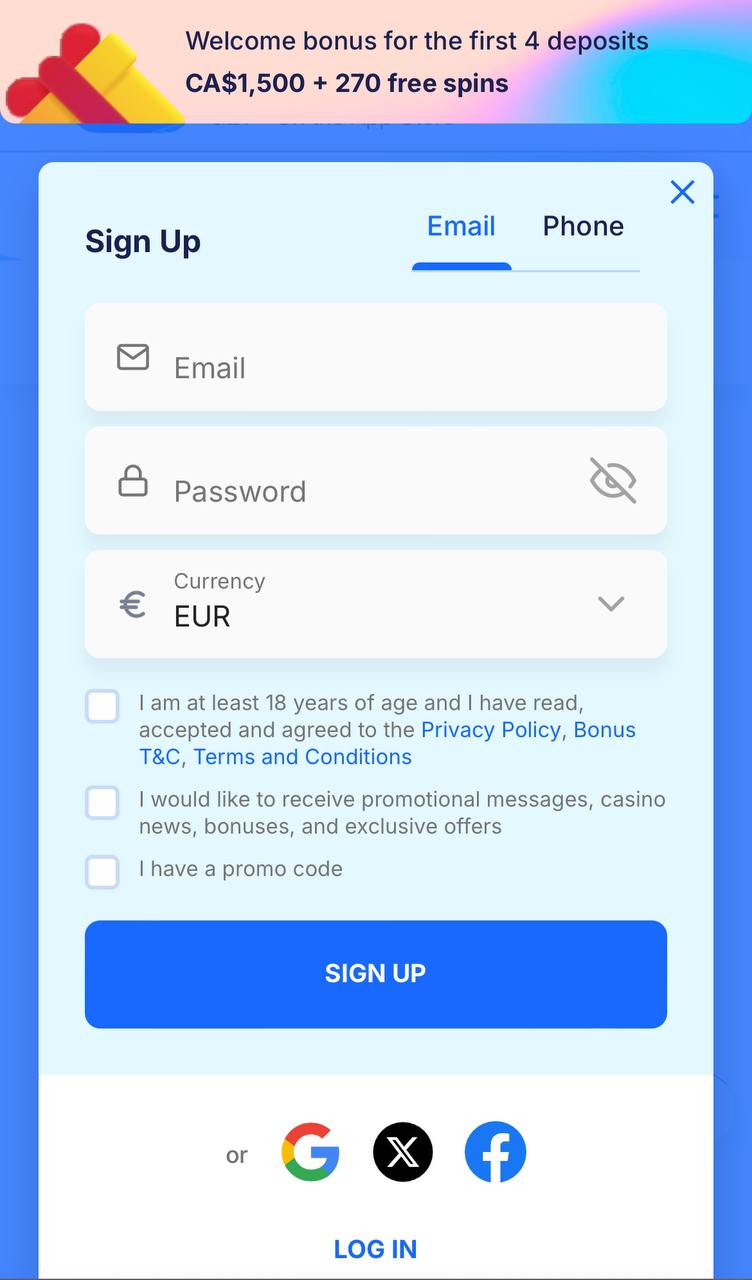Tap the Password field

[x=376, y=480]
